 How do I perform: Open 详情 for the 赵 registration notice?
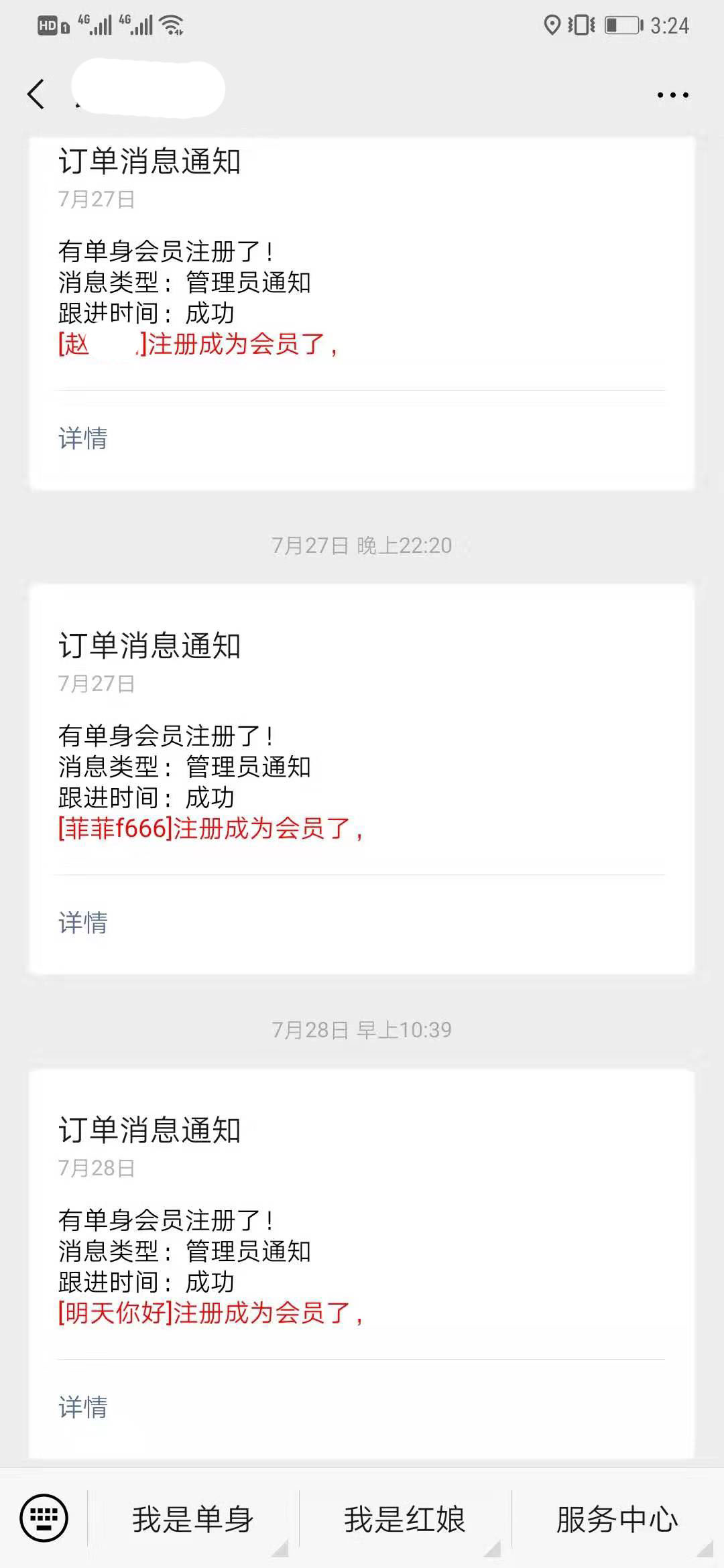click(83, 438)
